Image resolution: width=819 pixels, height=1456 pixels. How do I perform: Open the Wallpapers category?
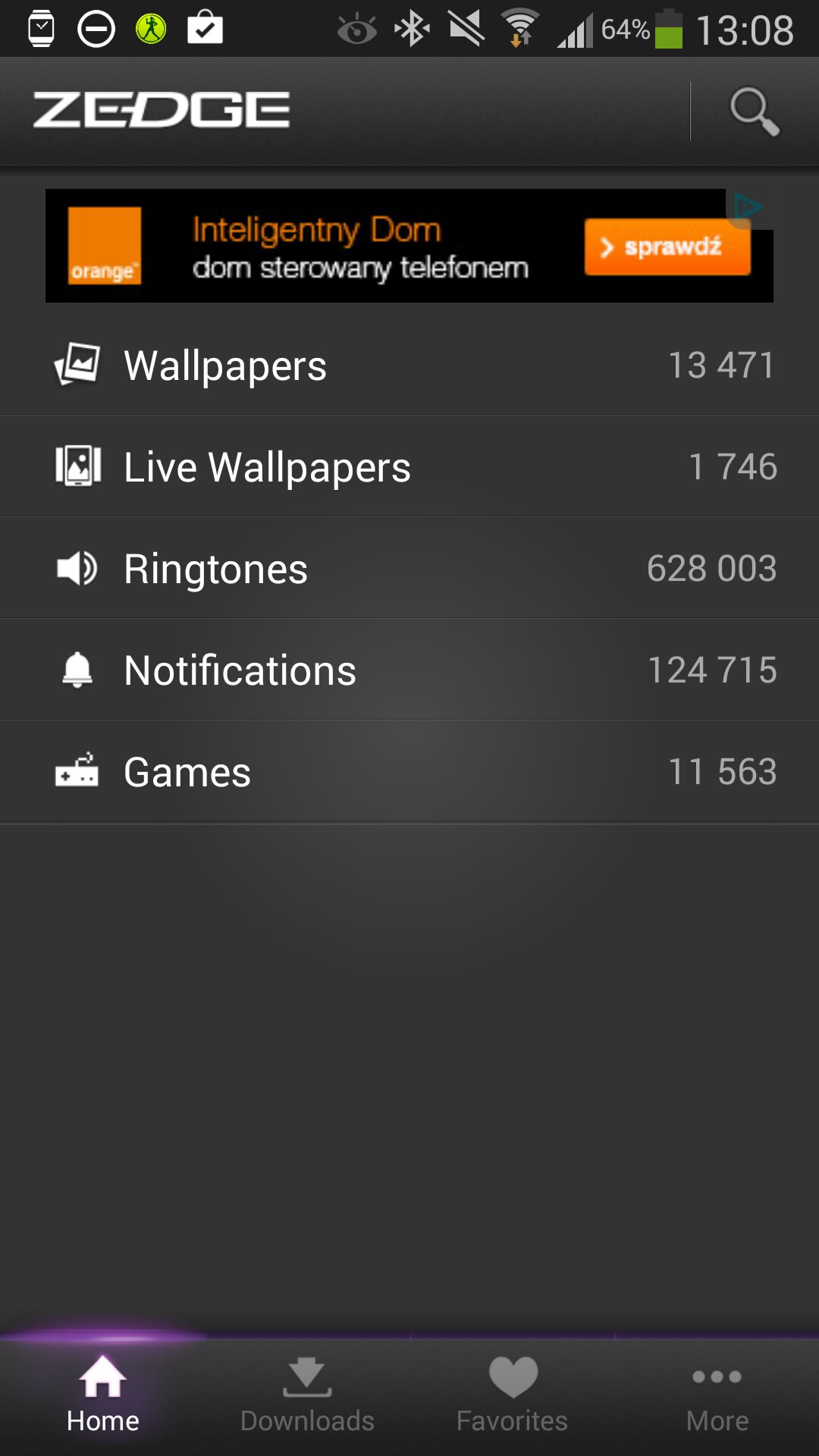[x=409, y=366]
